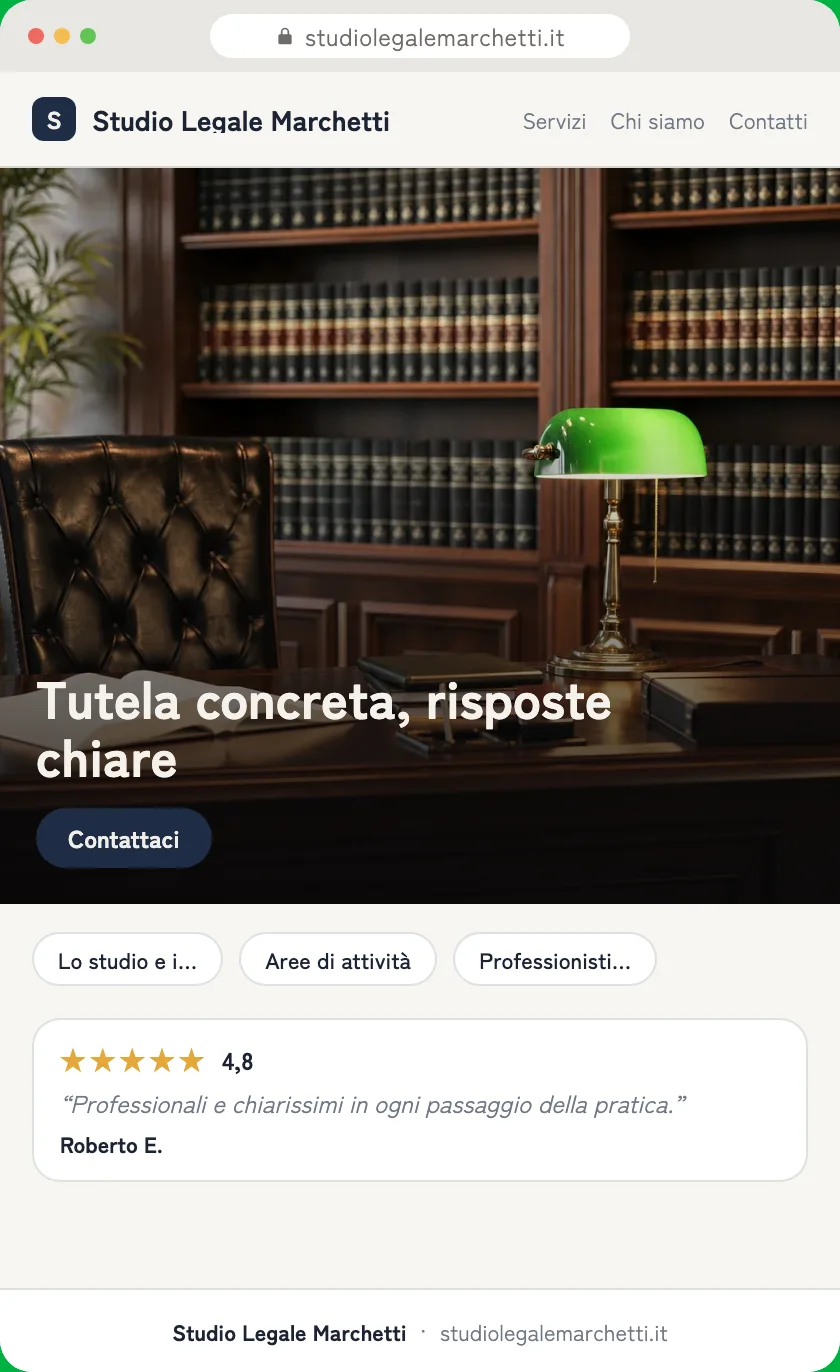Viewport: 840px width, 1372px height.
Task: Open Roberto E.'s review card
Action: 420,1100
